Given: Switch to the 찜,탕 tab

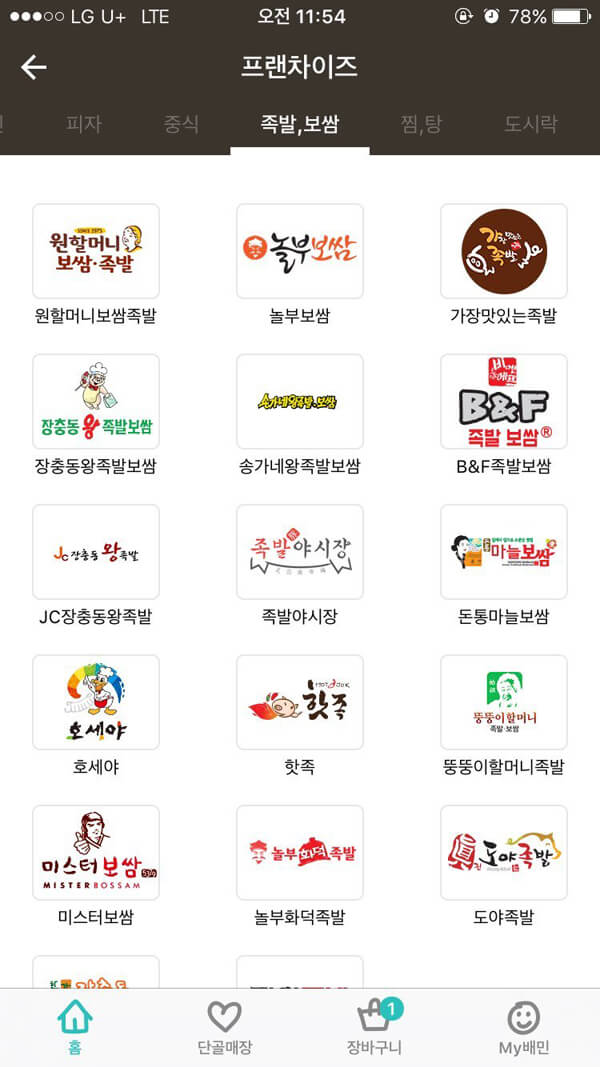Looking at the screenshot, I should pos(421,124).
